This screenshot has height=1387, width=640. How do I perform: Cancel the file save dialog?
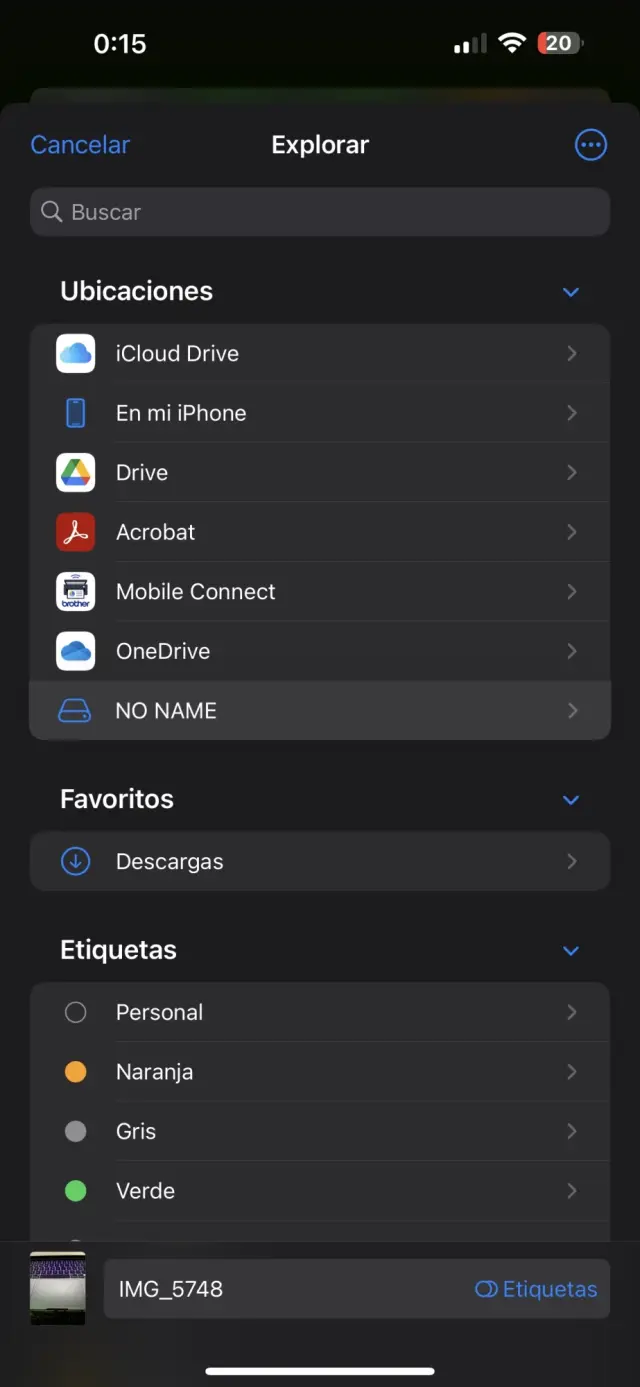tap(80, 145)
